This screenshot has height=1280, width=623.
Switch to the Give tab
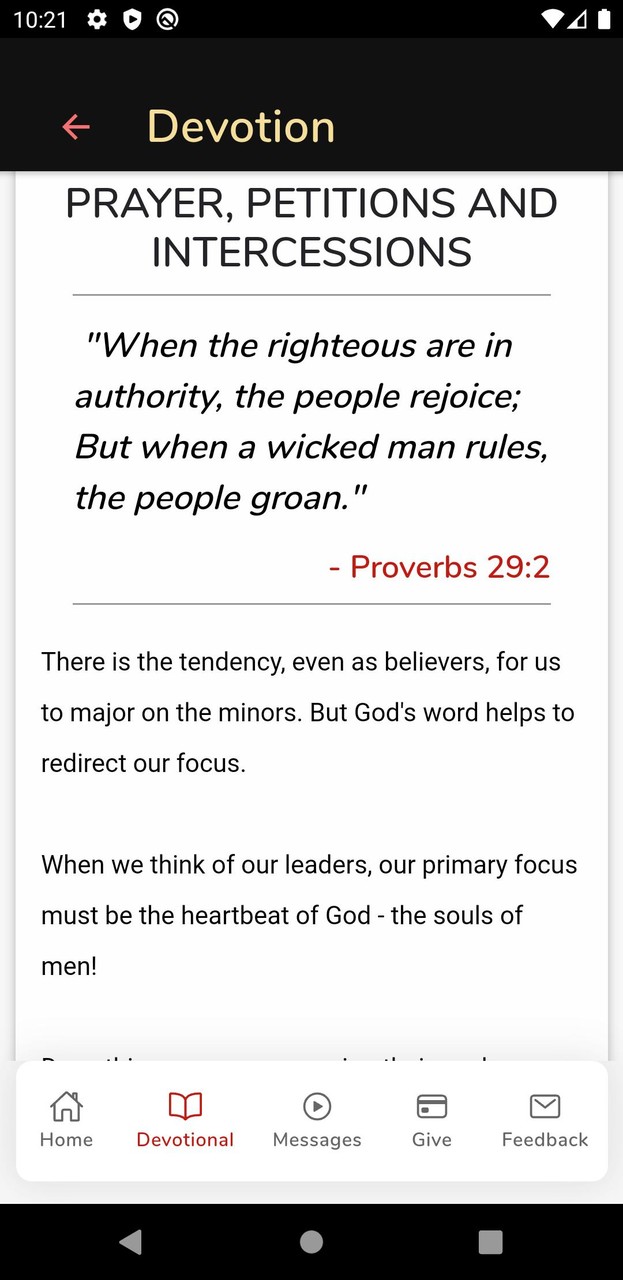(431, 1120)
